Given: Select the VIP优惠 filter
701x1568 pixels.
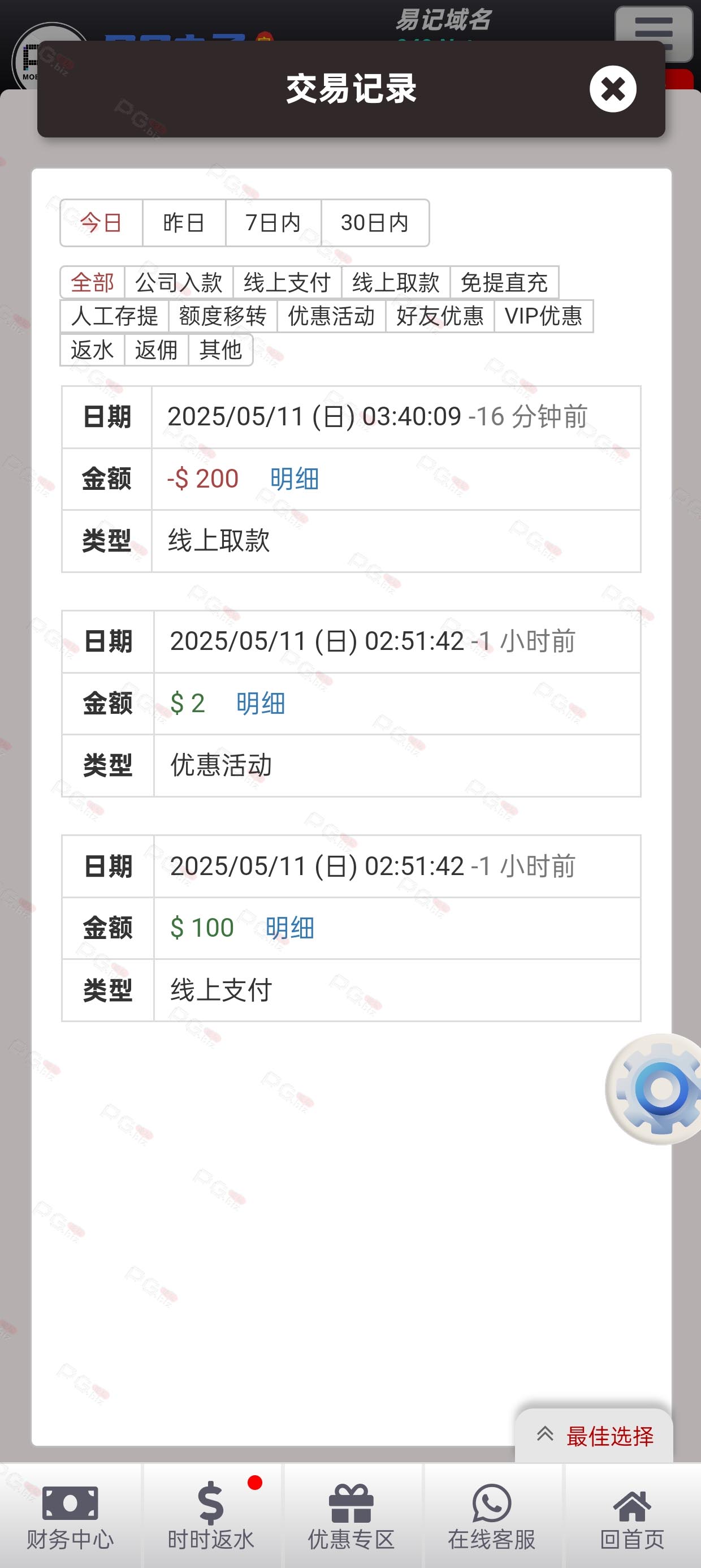Looking at the screenshot, I should click(543, 316).
